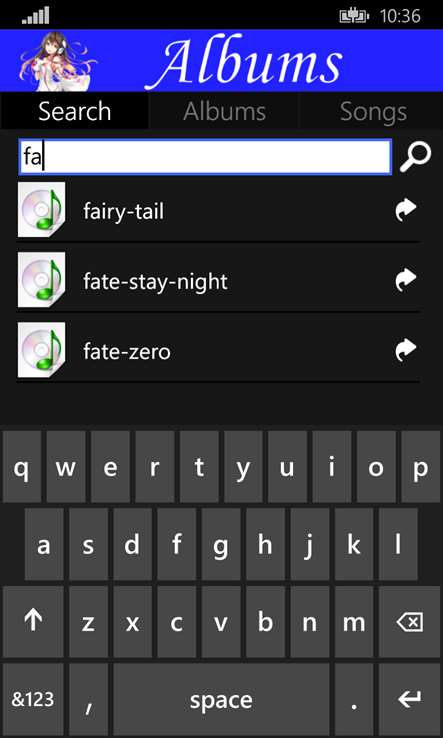
Task: Tap the magnifier search icon
Action: [415, 157]
